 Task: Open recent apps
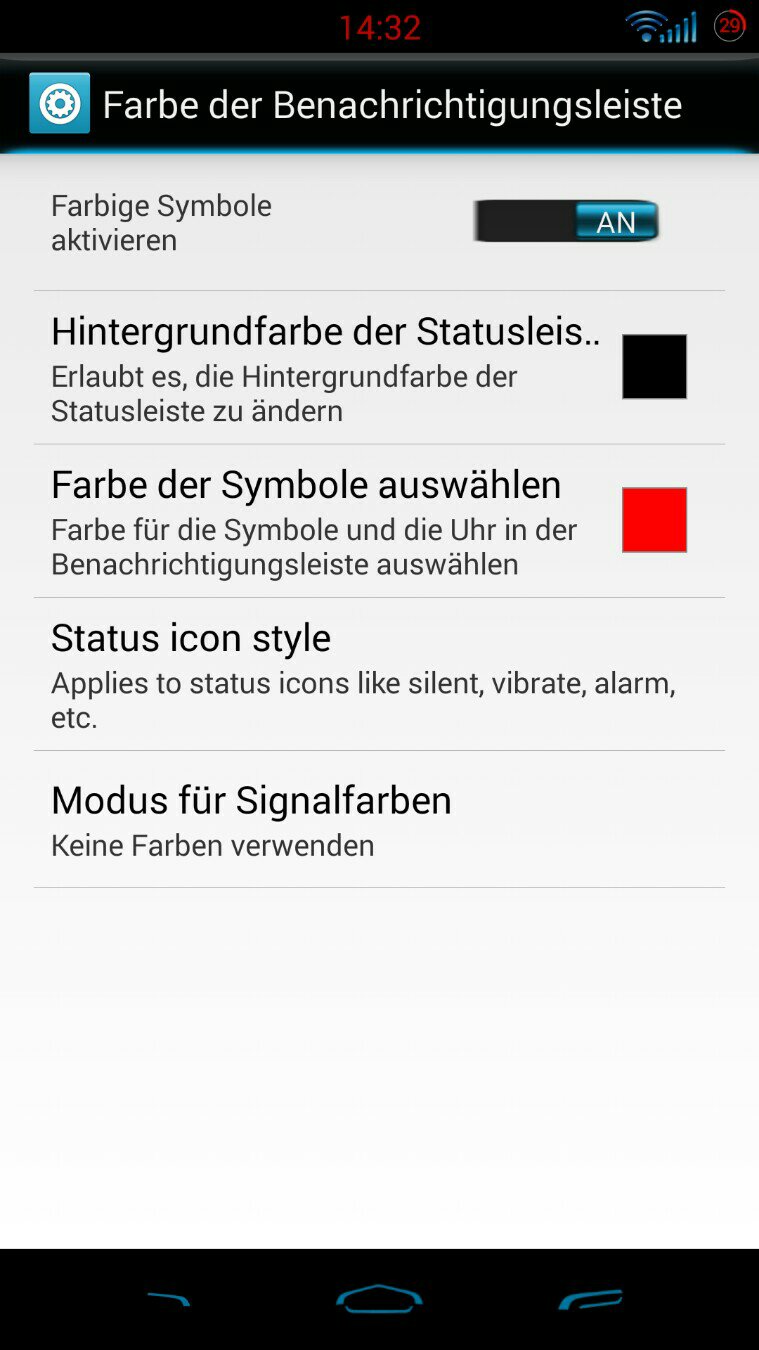tap(590, 1299)
